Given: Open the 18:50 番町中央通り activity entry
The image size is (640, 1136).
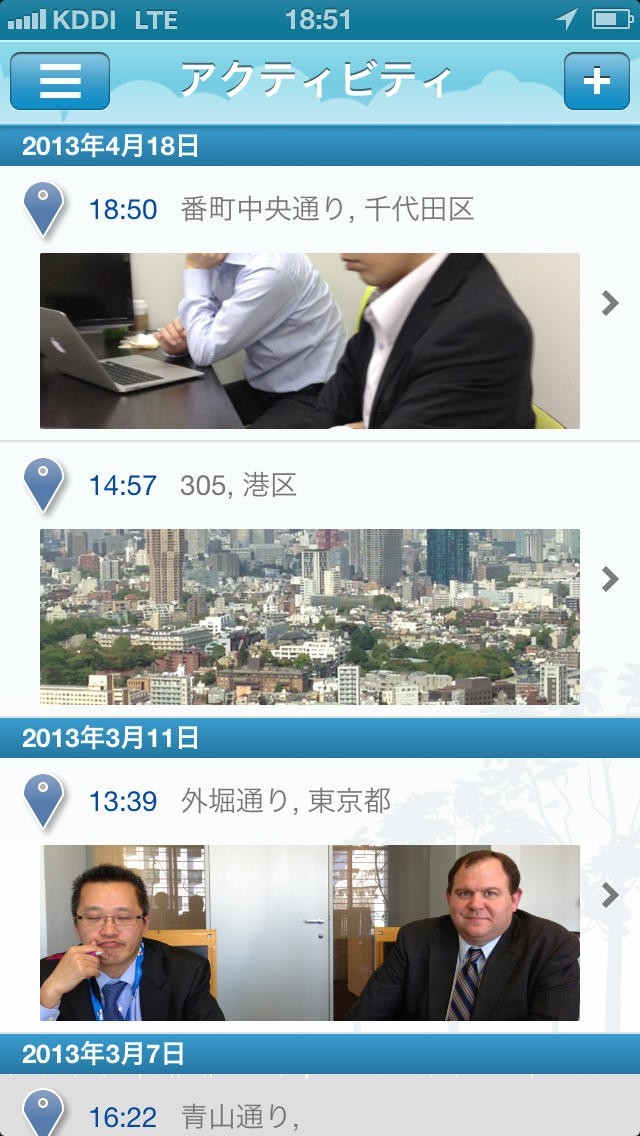Looking at the screenshot, I should click(280, 210).
